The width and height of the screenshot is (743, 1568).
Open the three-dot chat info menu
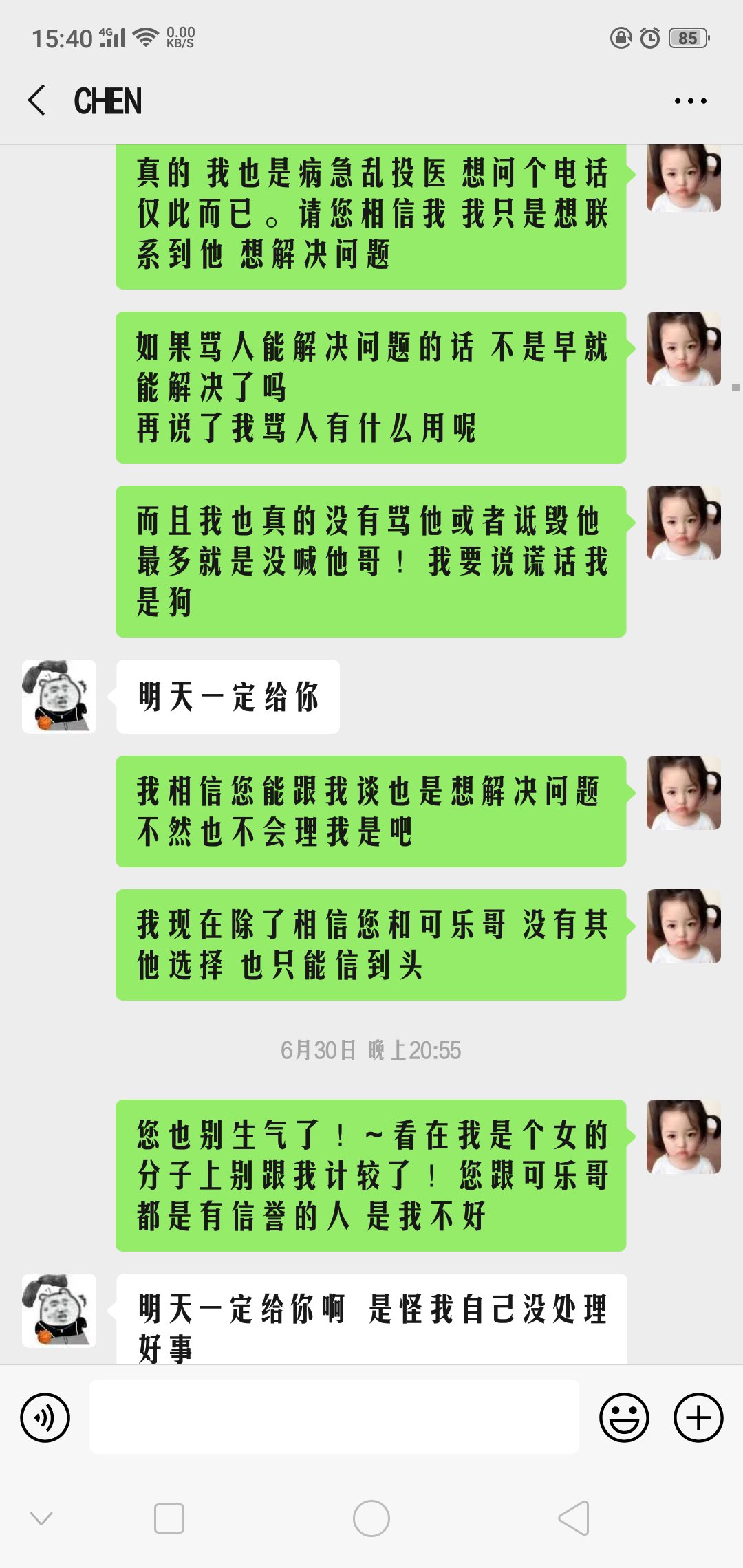(690, 101)
